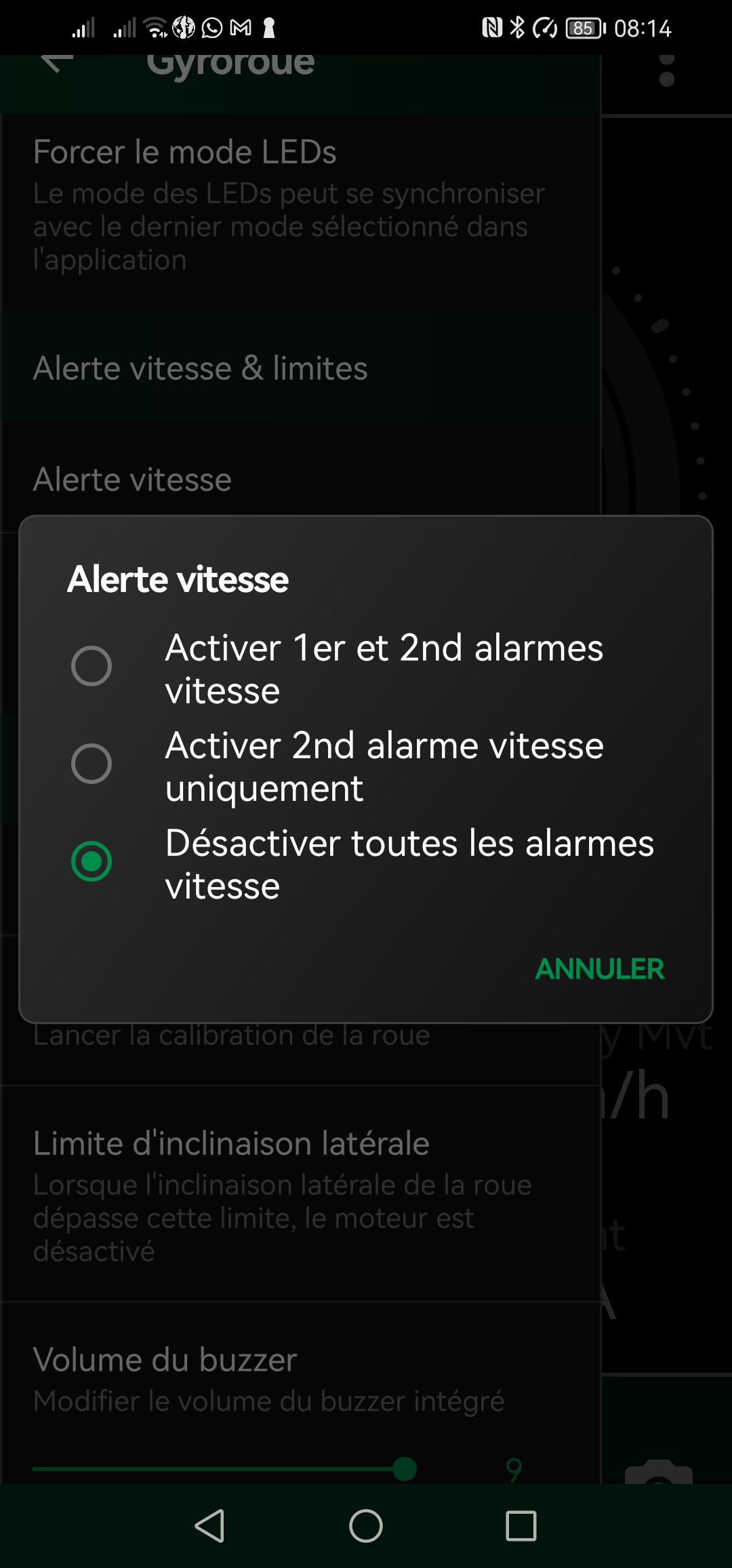
Task: Select Activer 1er et 2nd alarmes vitesse
Action: click(x=366, y=667)
